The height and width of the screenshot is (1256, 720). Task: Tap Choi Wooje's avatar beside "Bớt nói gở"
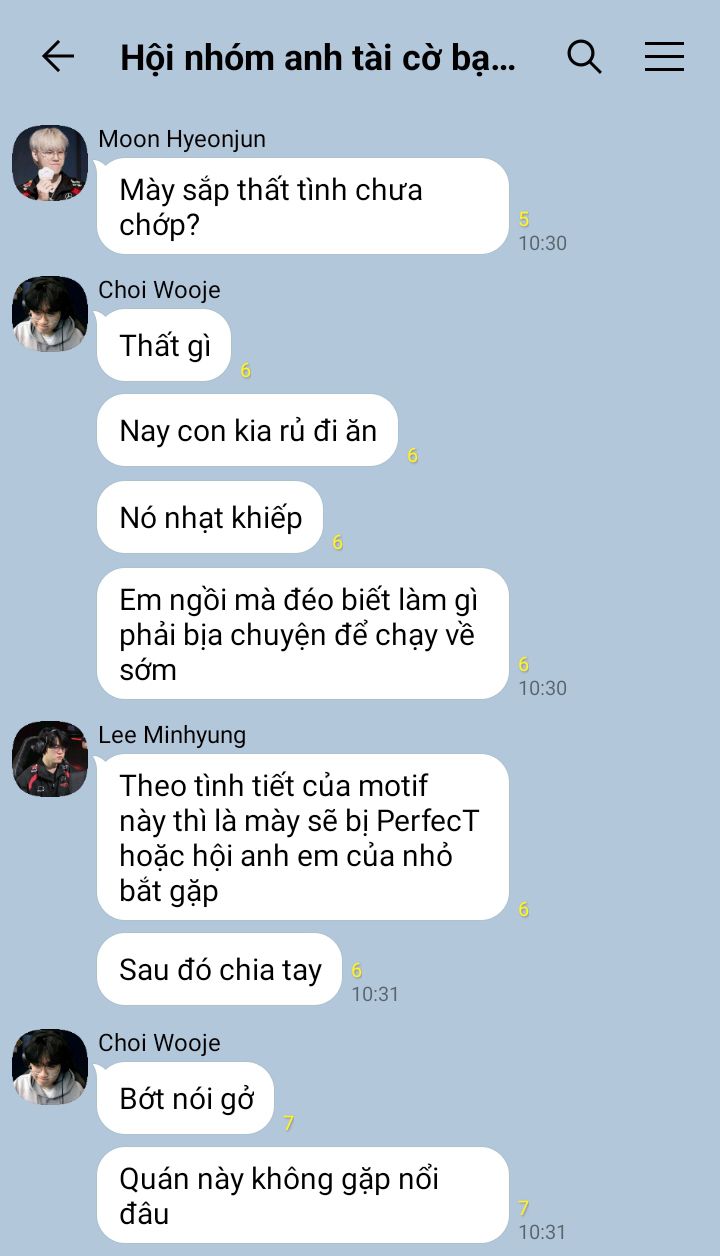pyautogui.click(x=50, y=1067)
